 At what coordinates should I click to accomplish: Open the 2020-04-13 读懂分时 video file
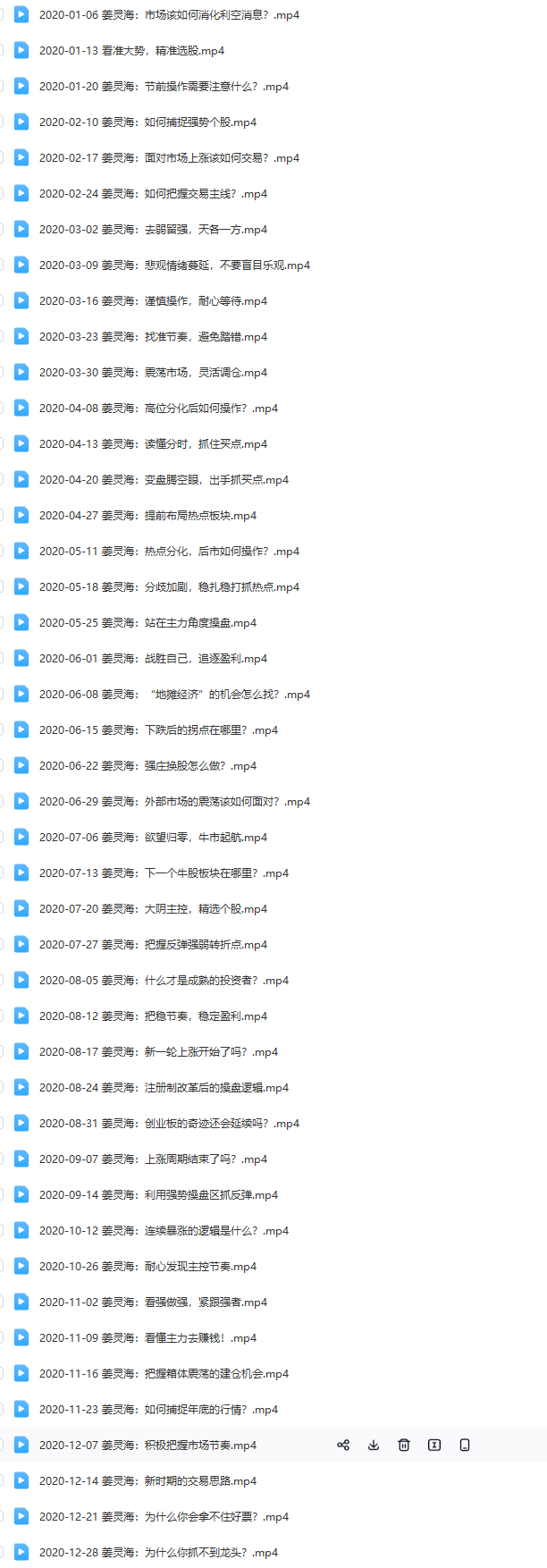click(153, 444)
